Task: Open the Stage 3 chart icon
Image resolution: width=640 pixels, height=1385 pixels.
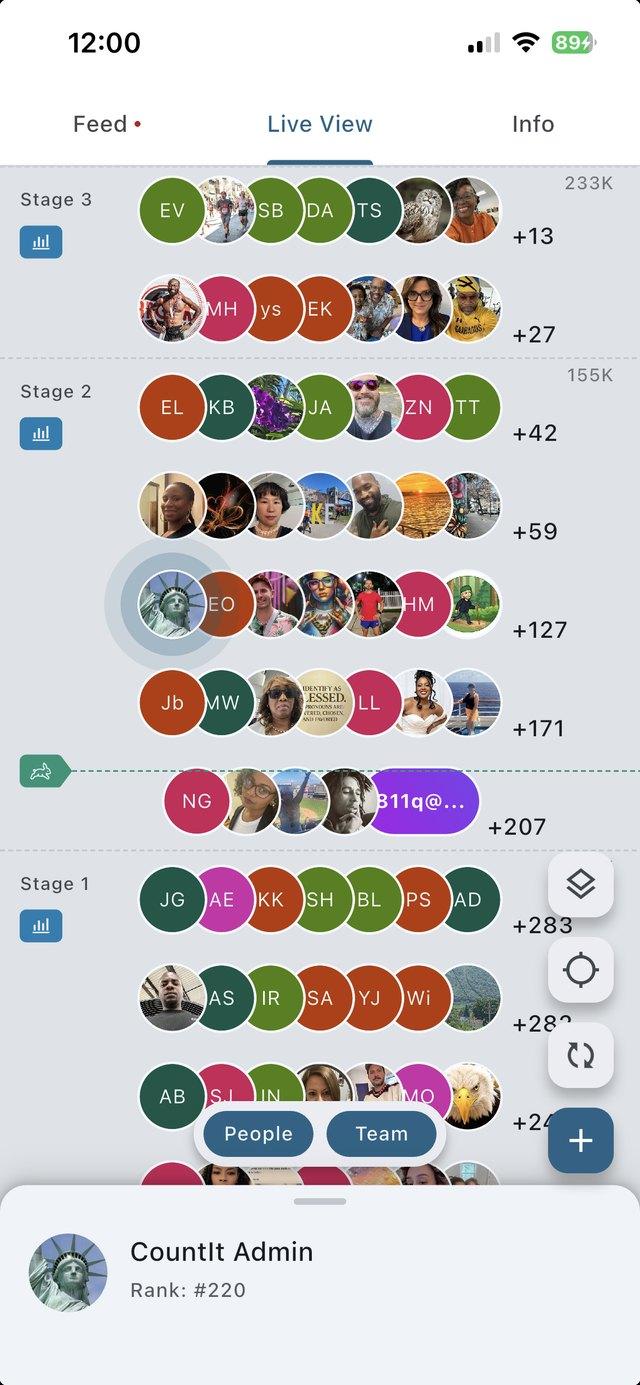Action: [41, 242]
